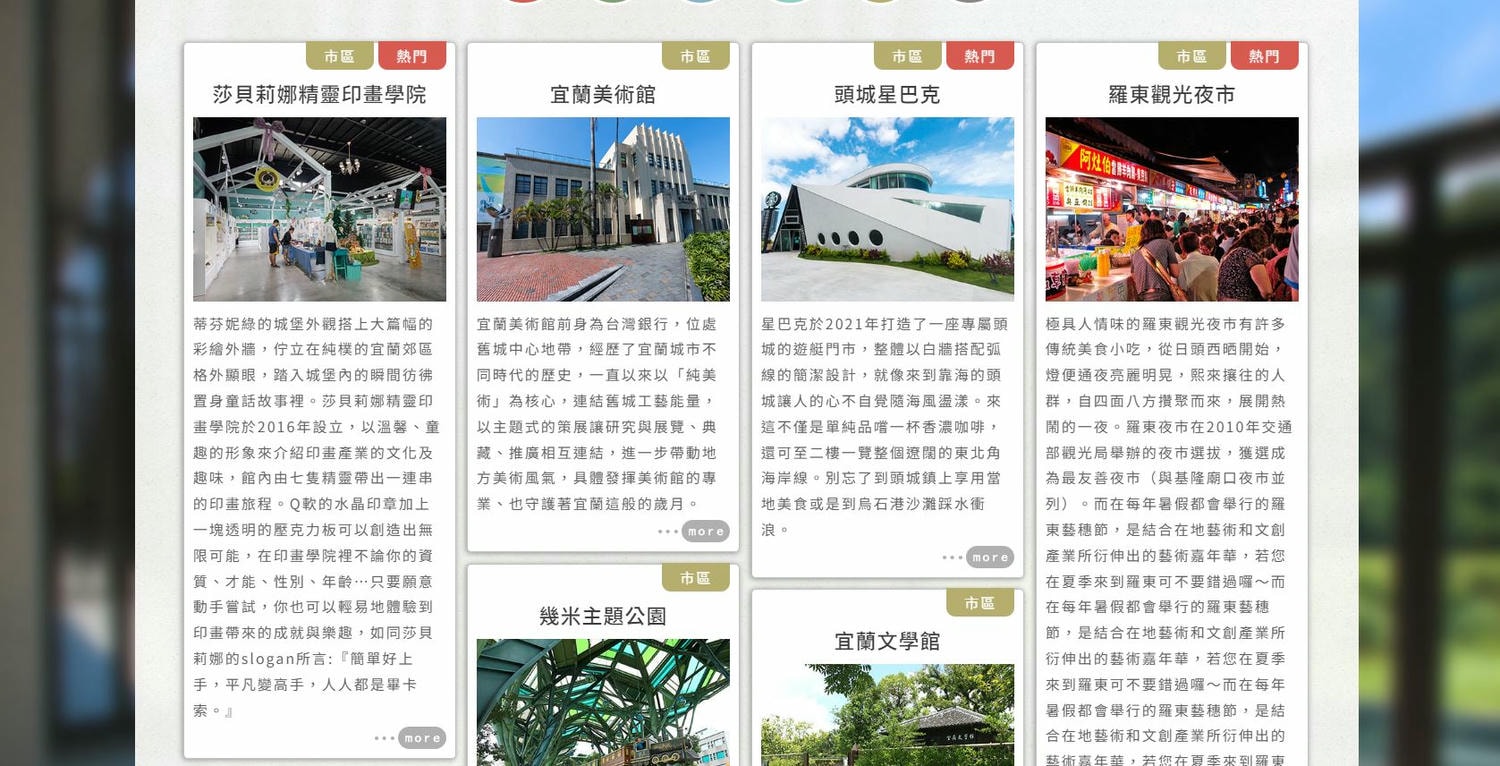Tap more under 莎貝莉娜精靈印畫學院 description
This screenshot has width=1500, height=766.
pos(421,738)
